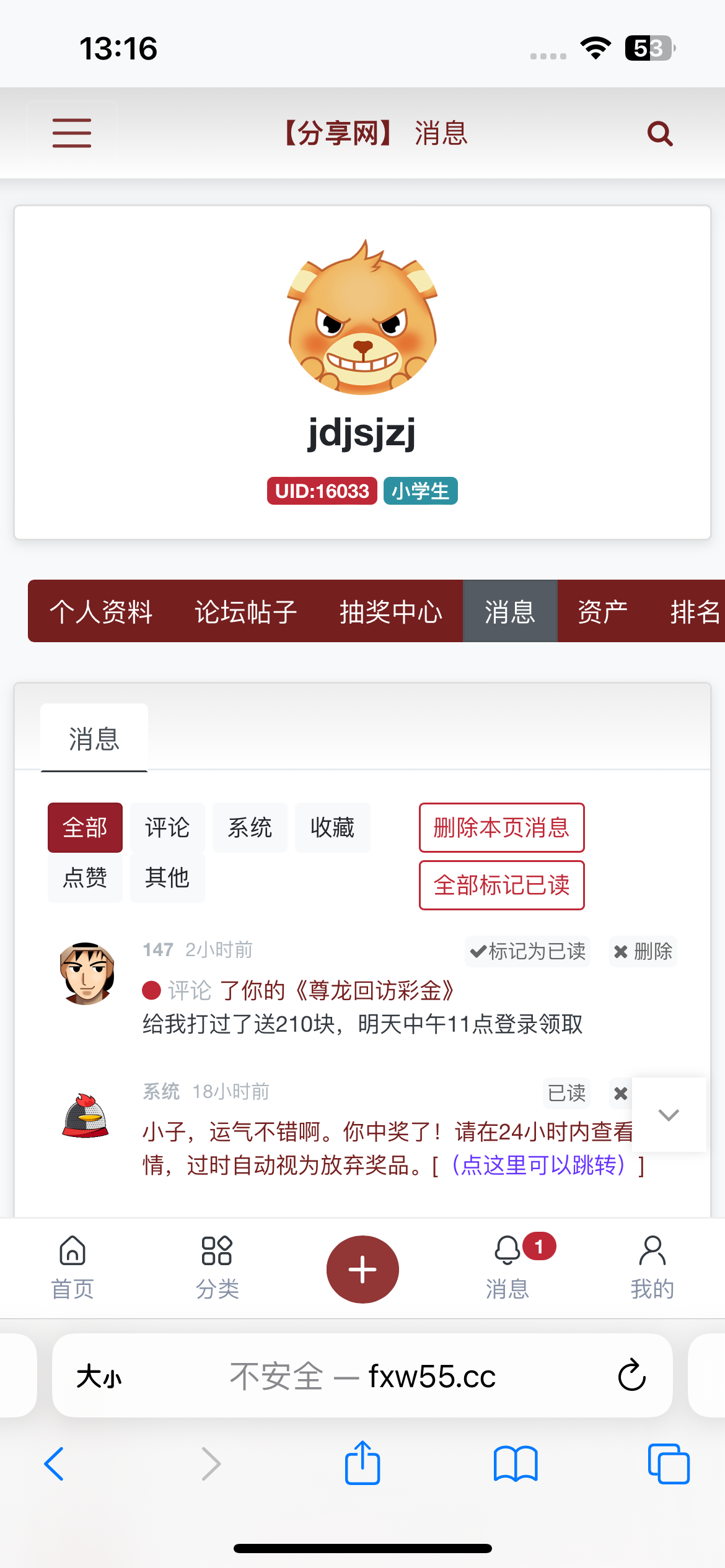The height and width of the screenshot is (1568, 725).
Task: Reload the page in Safari
Action: pyautogui.click(x=631, y=1375)
